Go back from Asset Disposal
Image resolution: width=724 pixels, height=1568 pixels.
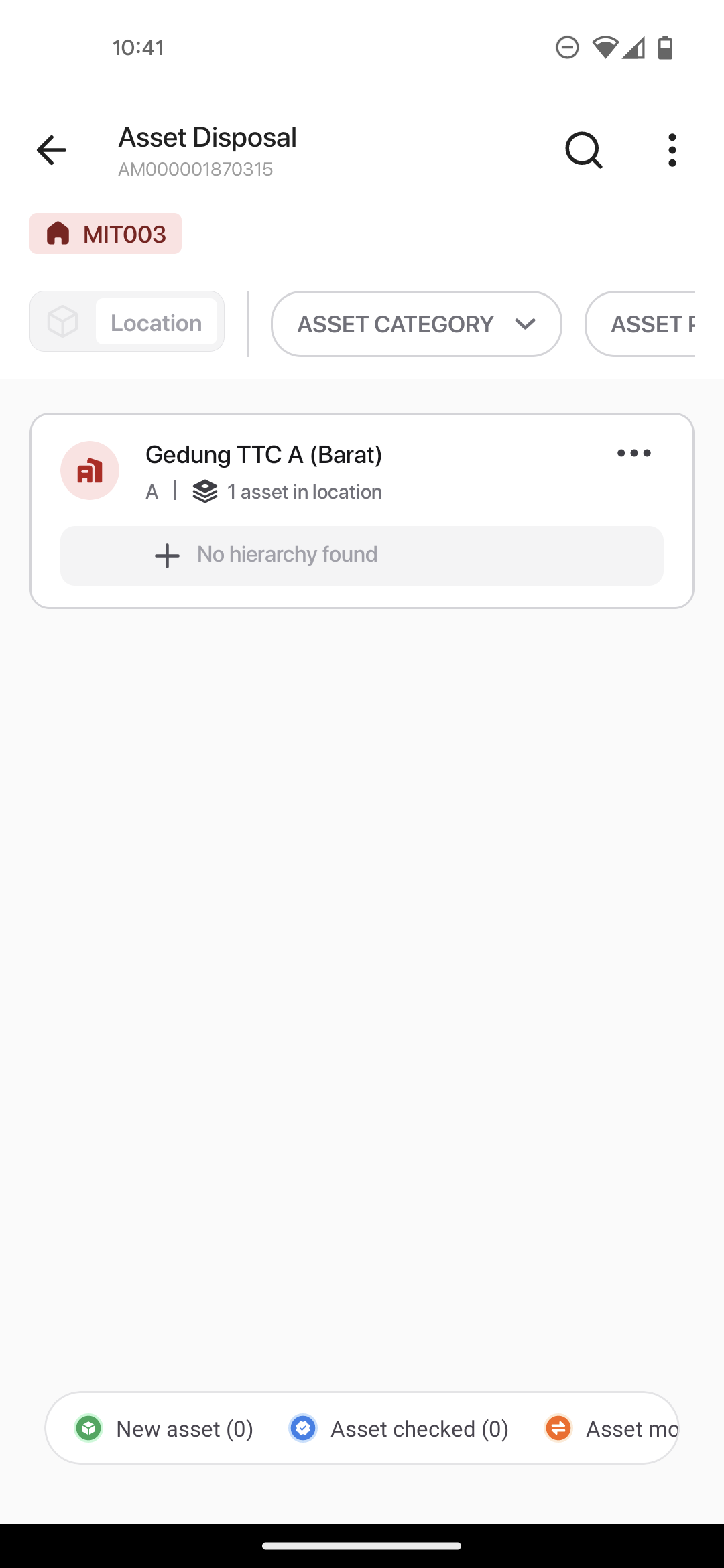52,150
